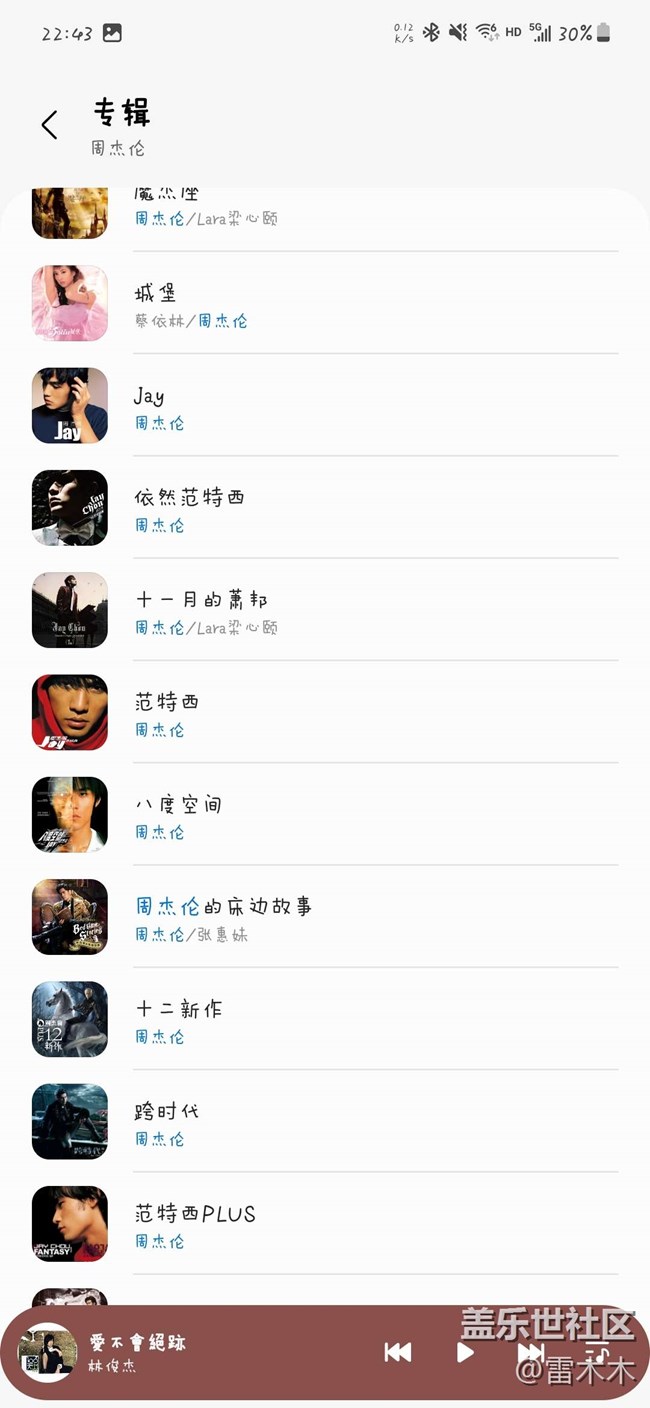Play the song 愛不會絕跡
The width and height of the screenshot is (650, 1408).
click(465, 1352)
